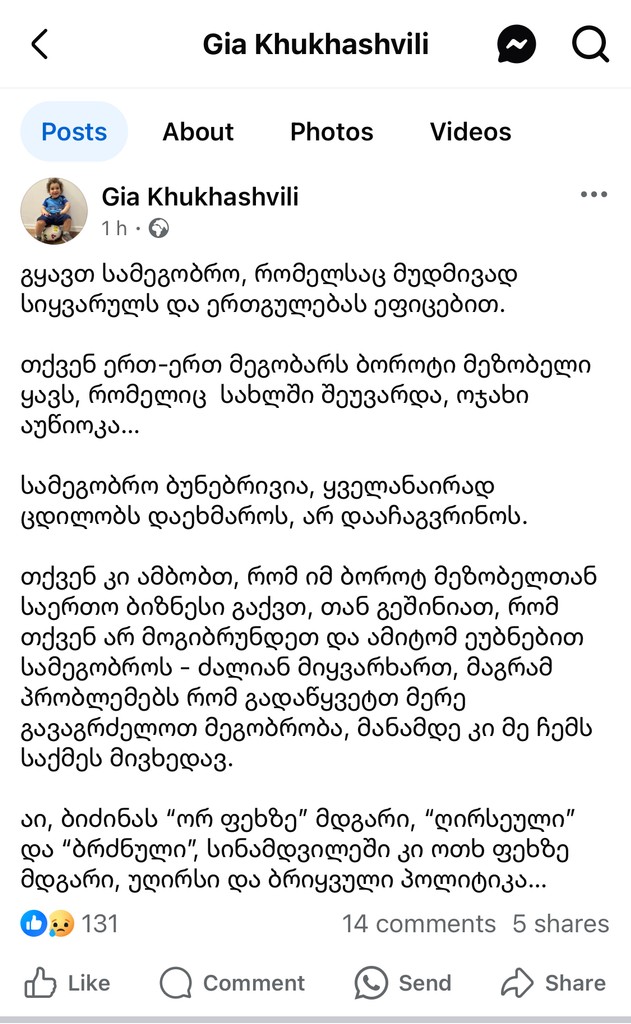Go back using the top arrow
The height and width of the screenshot is (1024, 631).
[40, 44]
